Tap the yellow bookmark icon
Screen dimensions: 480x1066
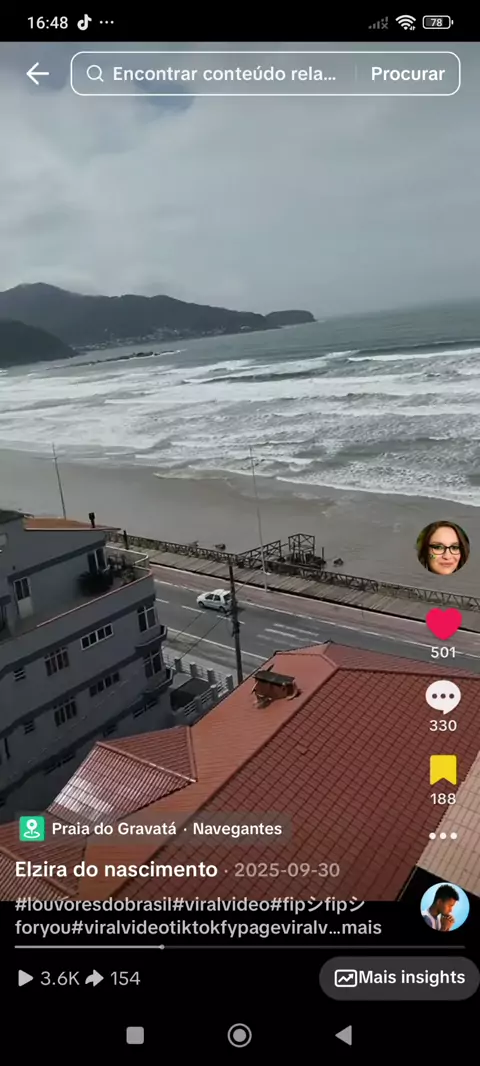(443, 770)
